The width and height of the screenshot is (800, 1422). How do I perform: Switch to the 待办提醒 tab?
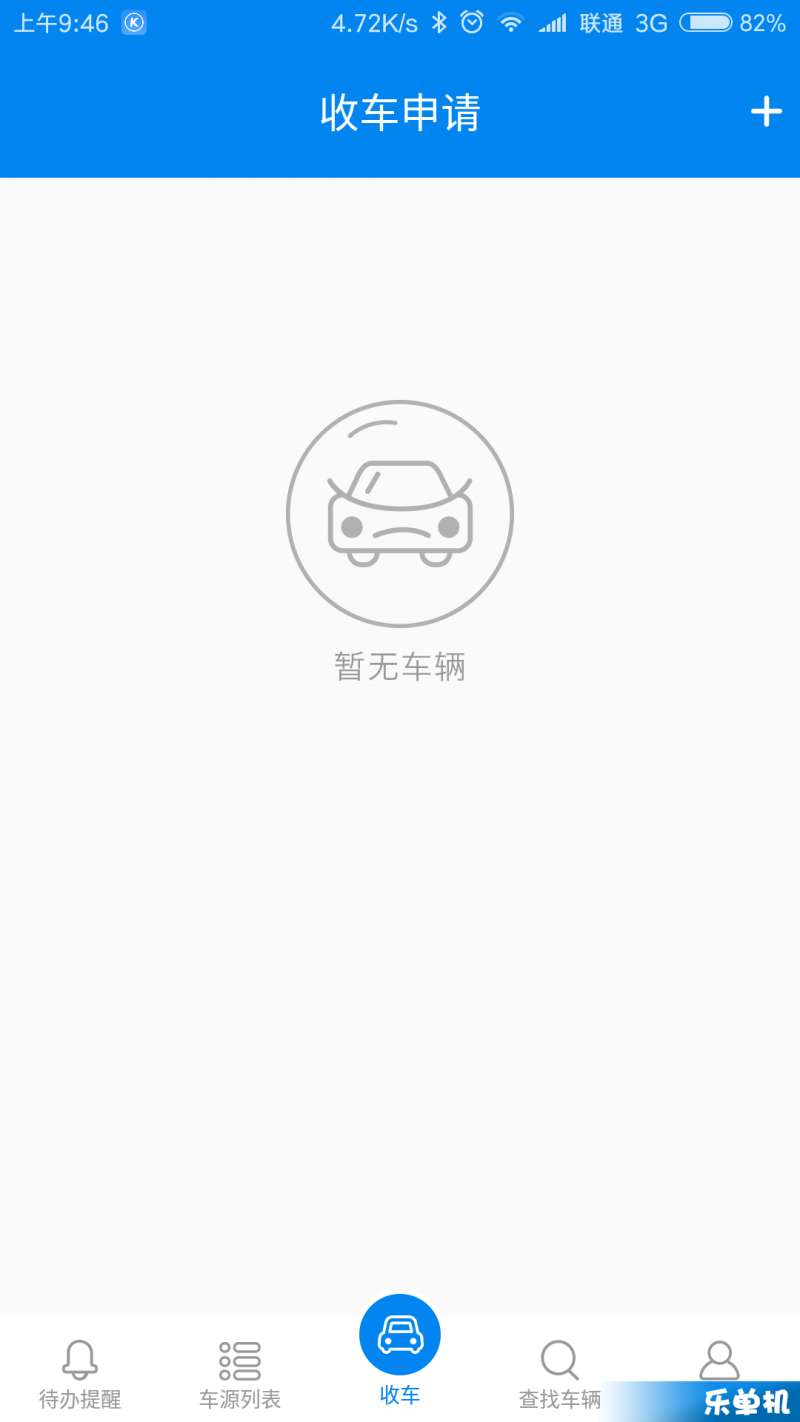80,1374
